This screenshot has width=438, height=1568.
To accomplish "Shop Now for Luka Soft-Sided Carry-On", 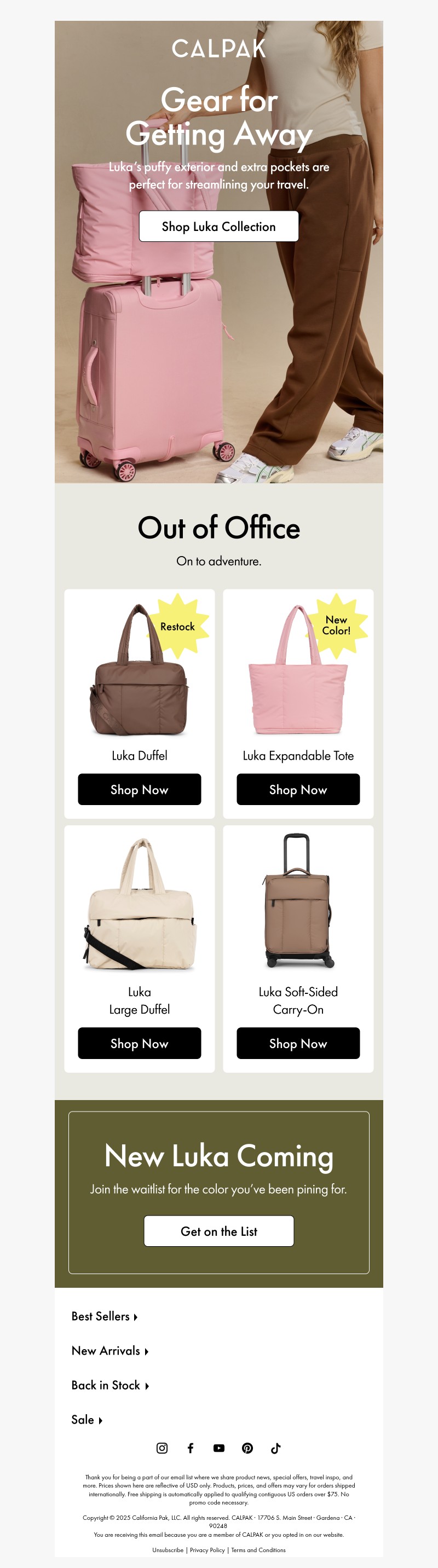I will click(x=298, y=1043).
